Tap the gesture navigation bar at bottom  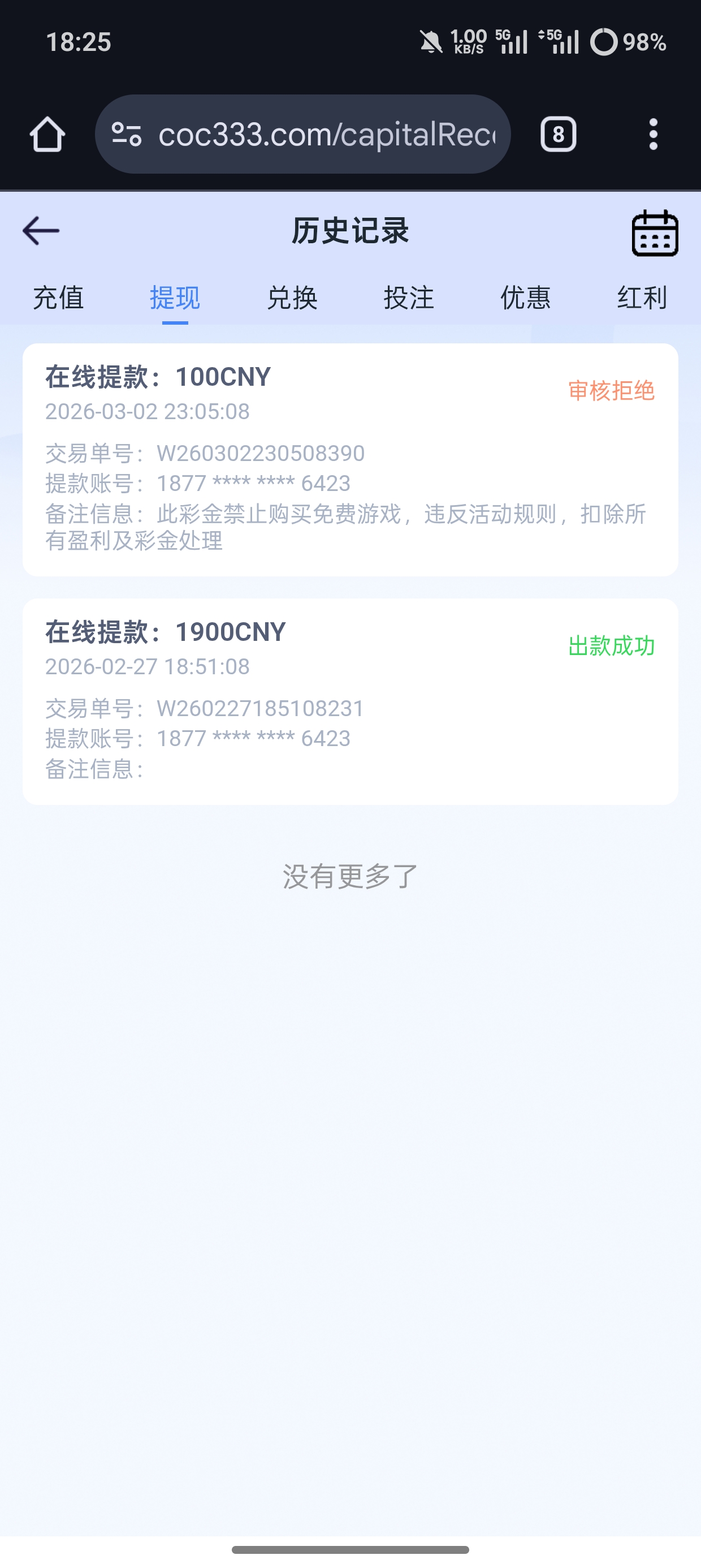tap(350, 1549)
